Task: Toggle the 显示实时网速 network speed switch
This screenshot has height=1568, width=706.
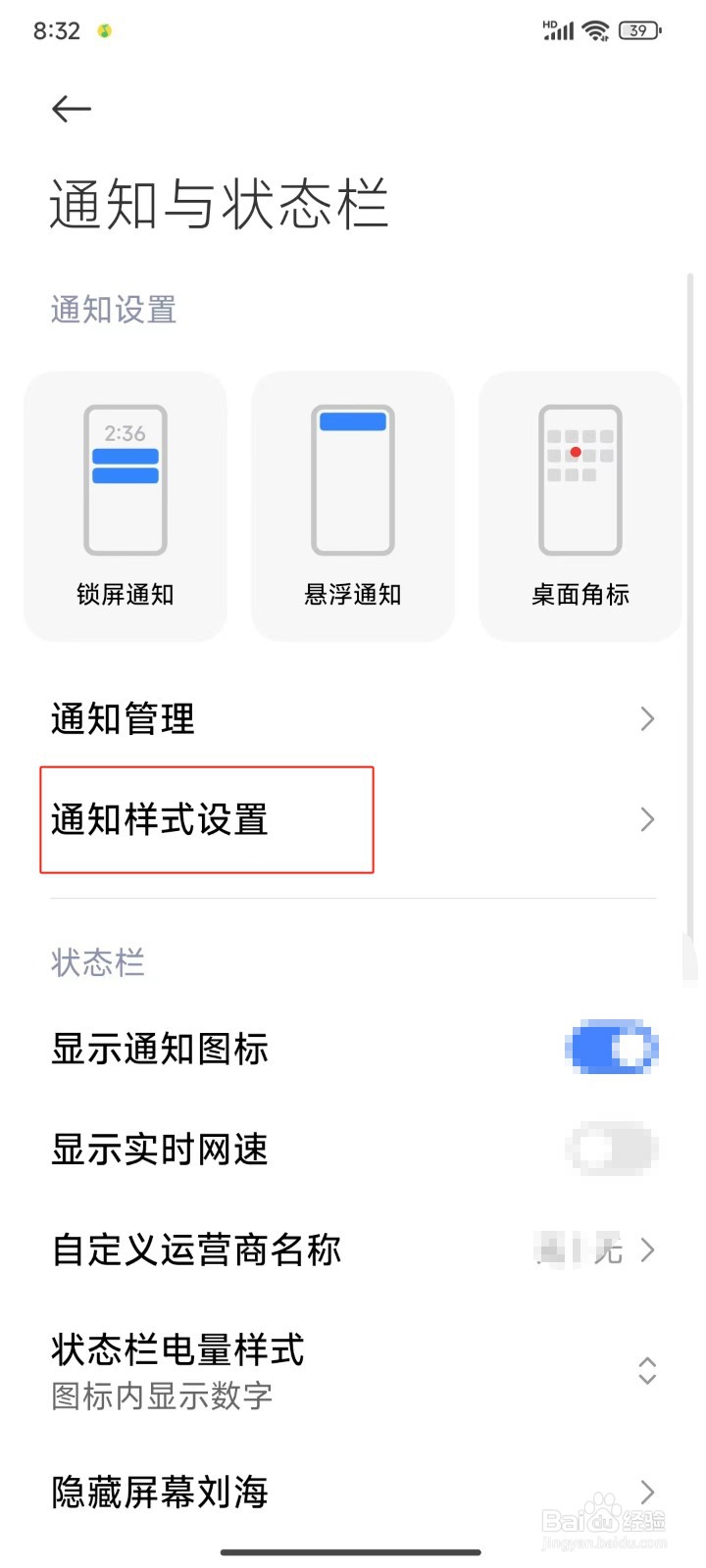Action: (611, 1149)
